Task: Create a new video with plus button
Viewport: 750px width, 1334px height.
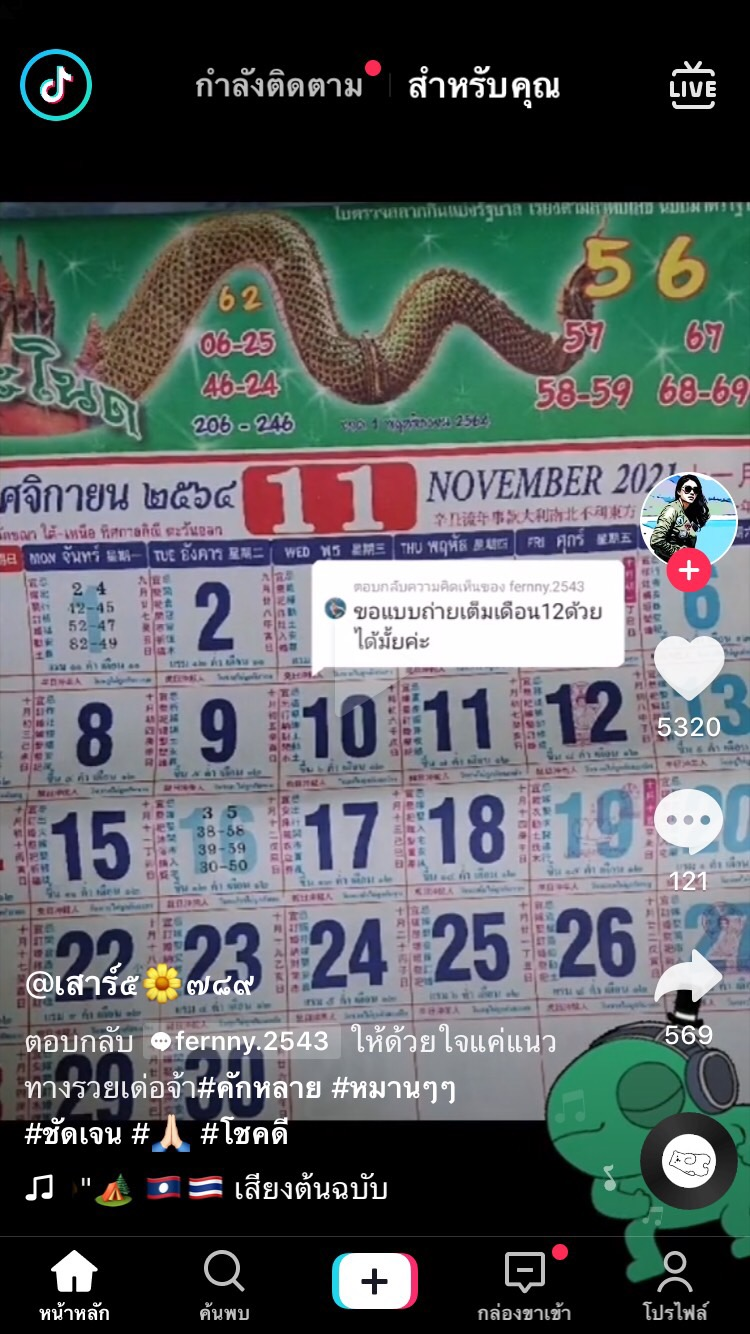Action: tap(374, 1281)
